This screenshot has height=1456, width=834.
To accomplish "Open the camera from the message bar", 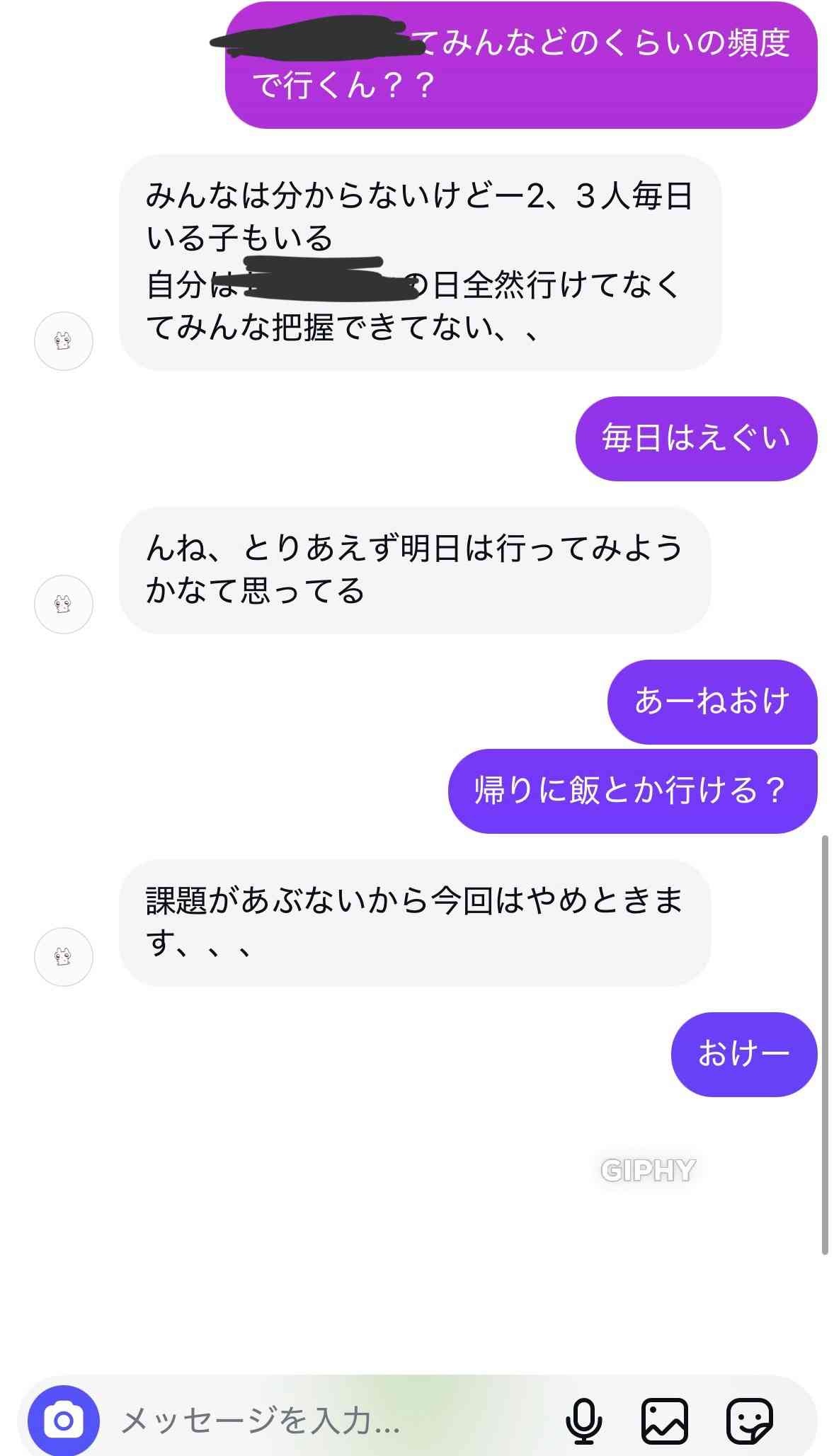I will pyautogui.click(x=64, y=1420).
